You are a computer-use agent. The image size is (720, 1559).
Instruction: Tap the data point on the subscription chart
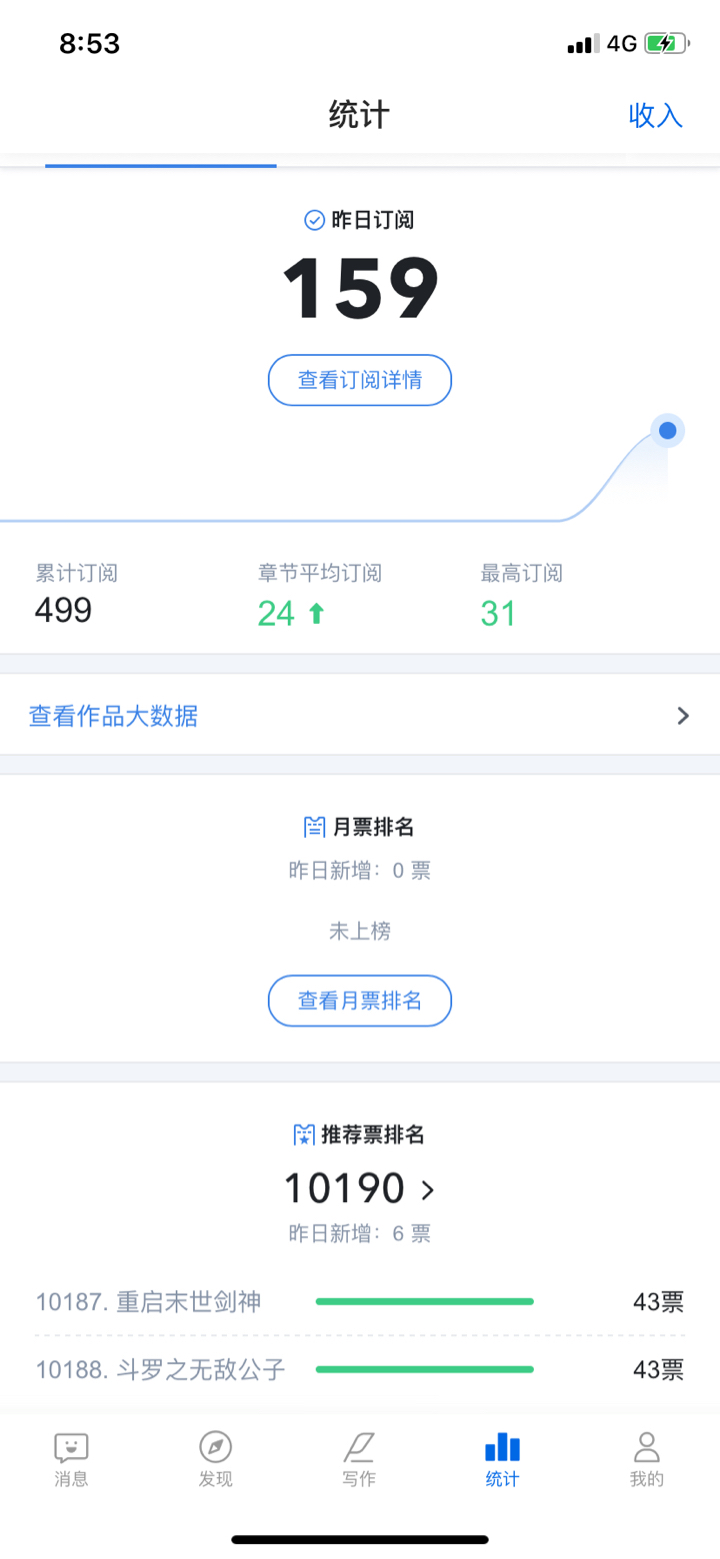click(x=667, y=431)
